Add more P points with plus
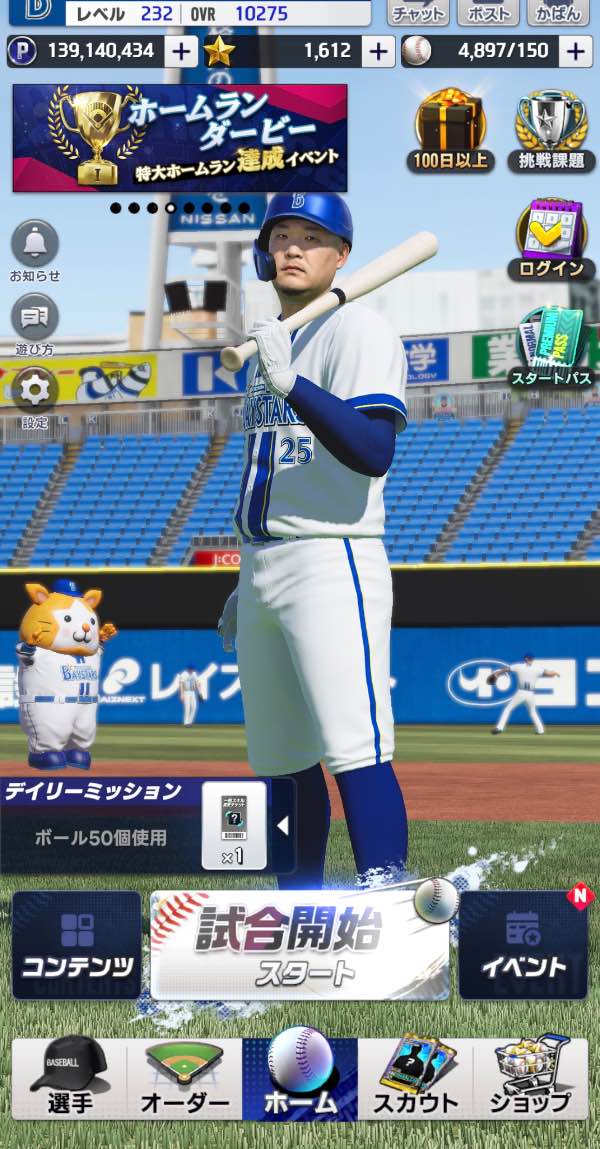This screenshot has height=1149, width=600. (x=180, y=51)
